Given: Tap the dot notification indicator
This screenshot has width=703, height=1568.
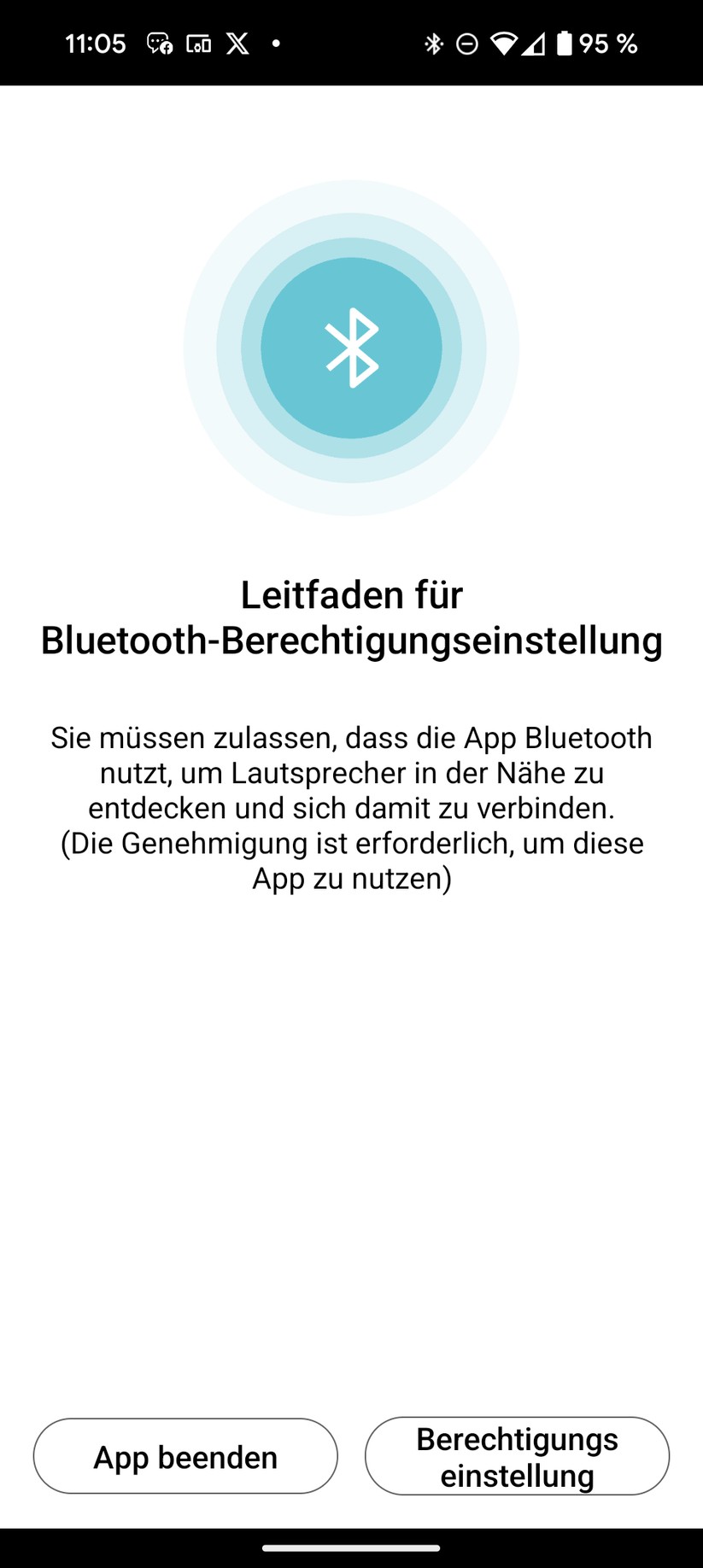Looking at the screenshot, I should (x=276, y=43).
